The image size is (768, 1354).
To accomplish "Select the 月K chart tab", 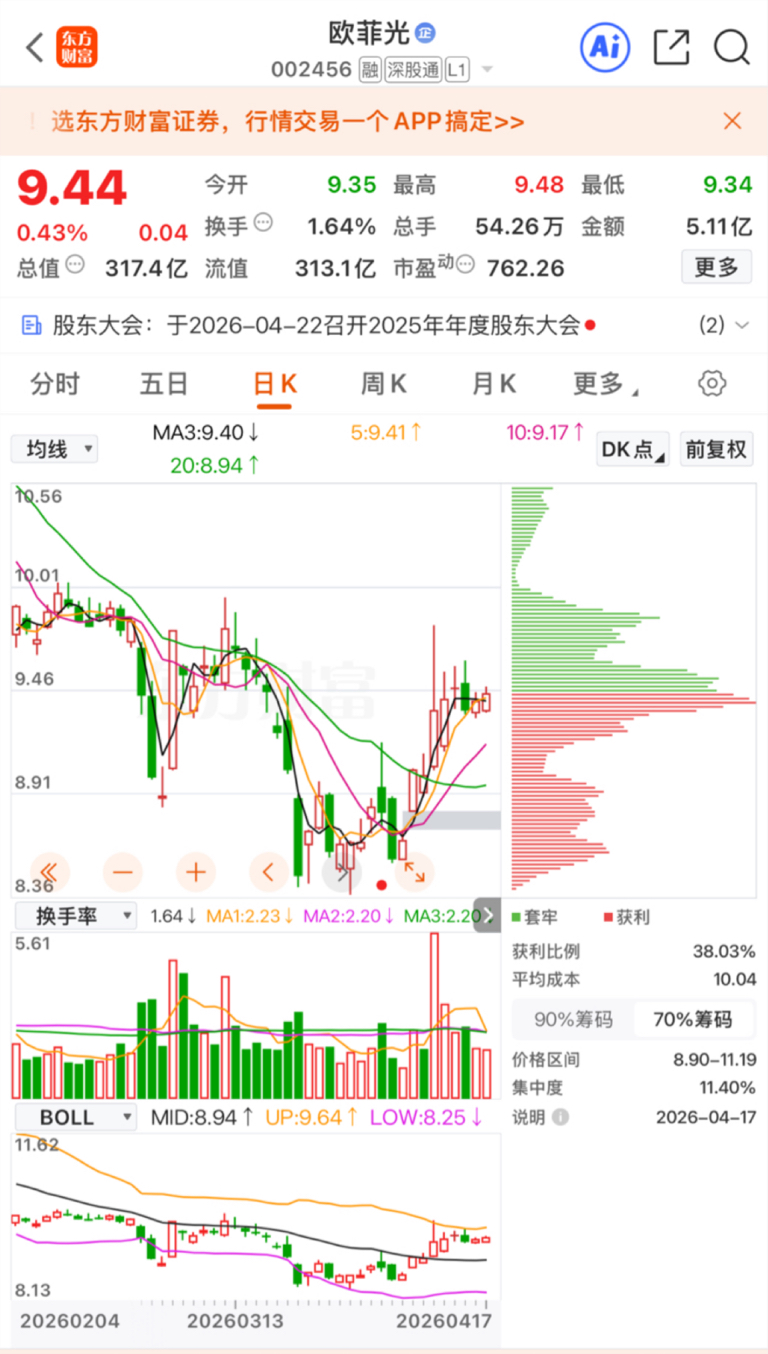I will click(x=493, y=384).
